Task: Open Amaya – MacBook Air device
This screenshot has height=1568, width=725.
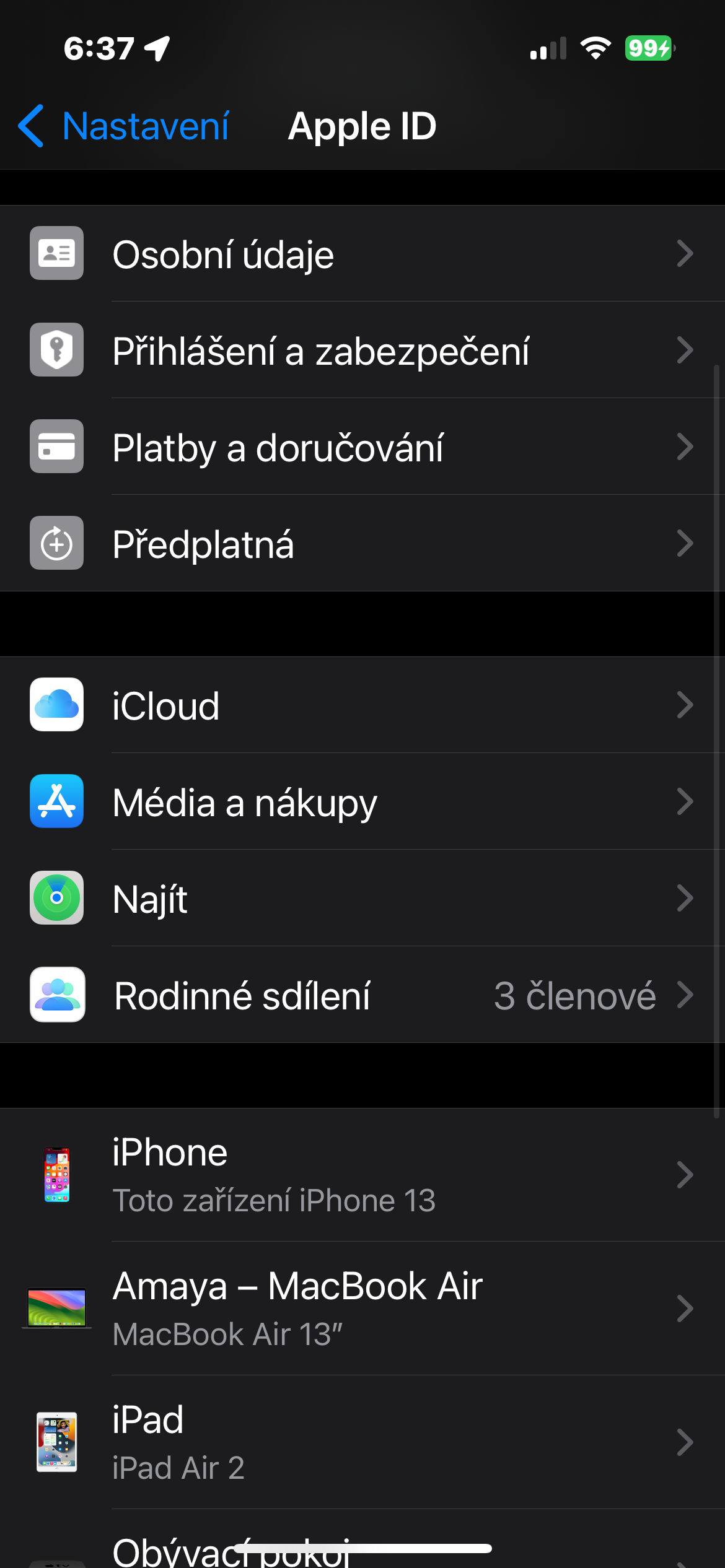Action: (362, 1309)
